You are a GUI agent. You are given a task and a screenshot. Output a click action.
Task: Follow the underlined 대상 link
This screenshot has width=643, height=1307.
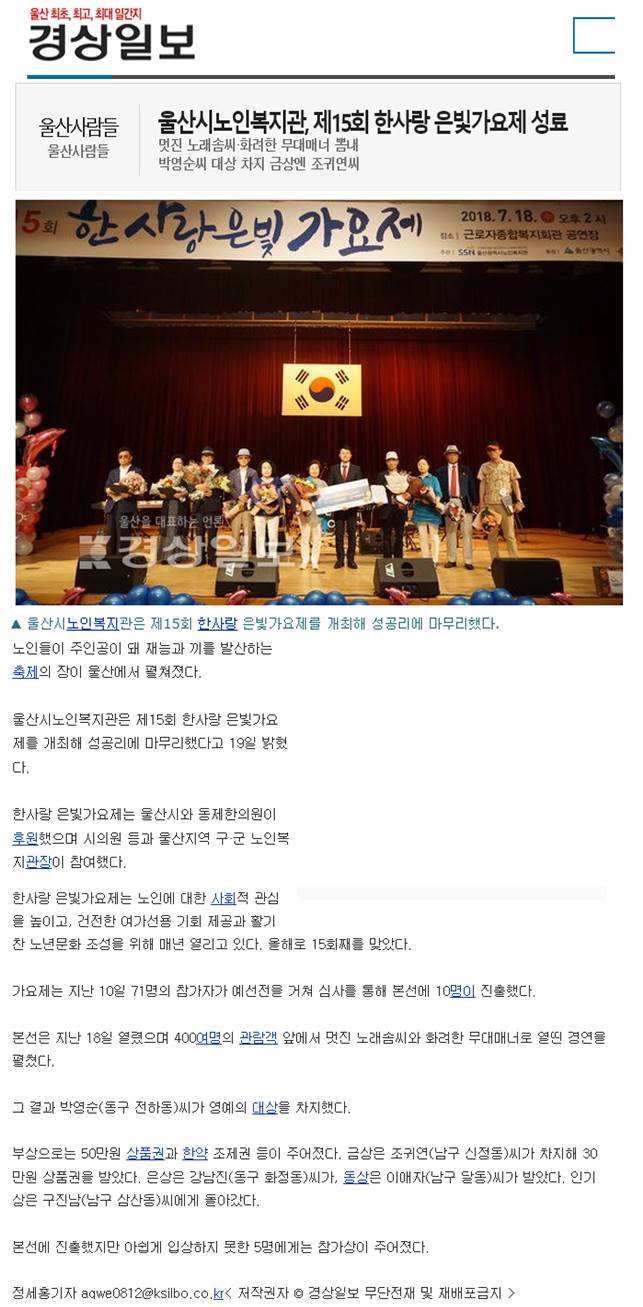(x=265, y=1108)
